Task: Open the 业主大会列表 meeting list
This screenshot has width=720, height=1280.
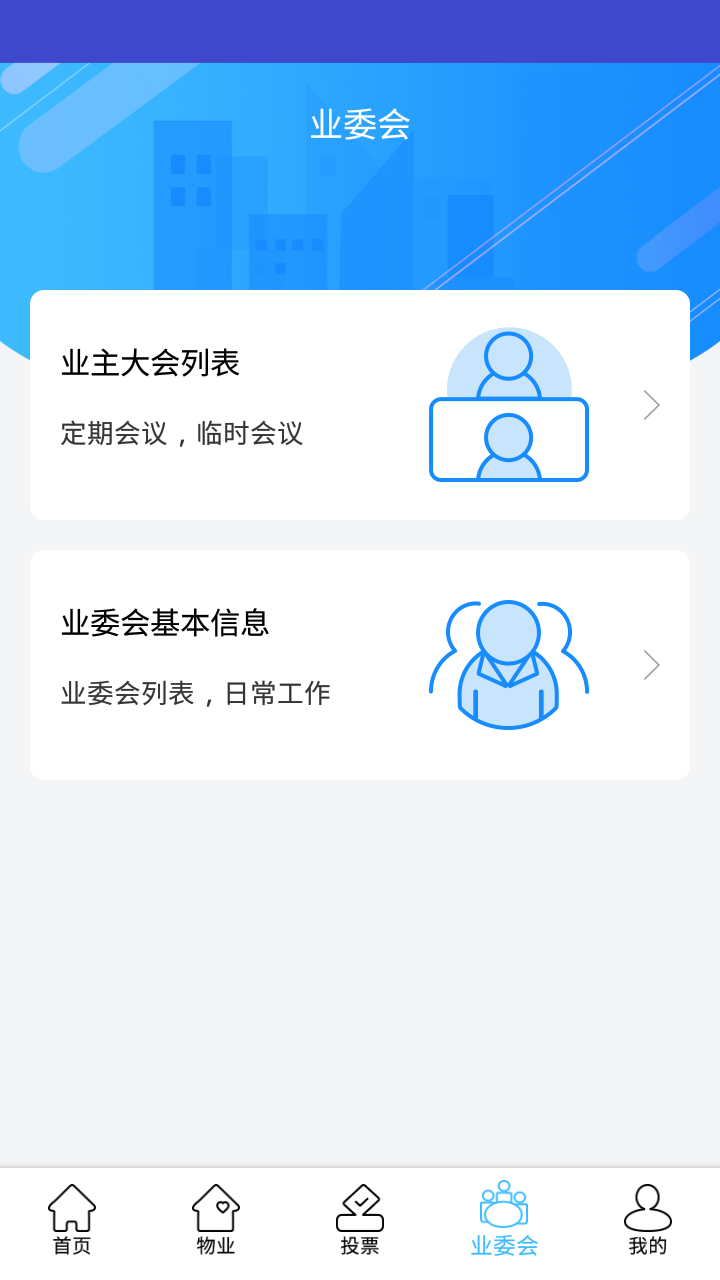Action: 360,405
